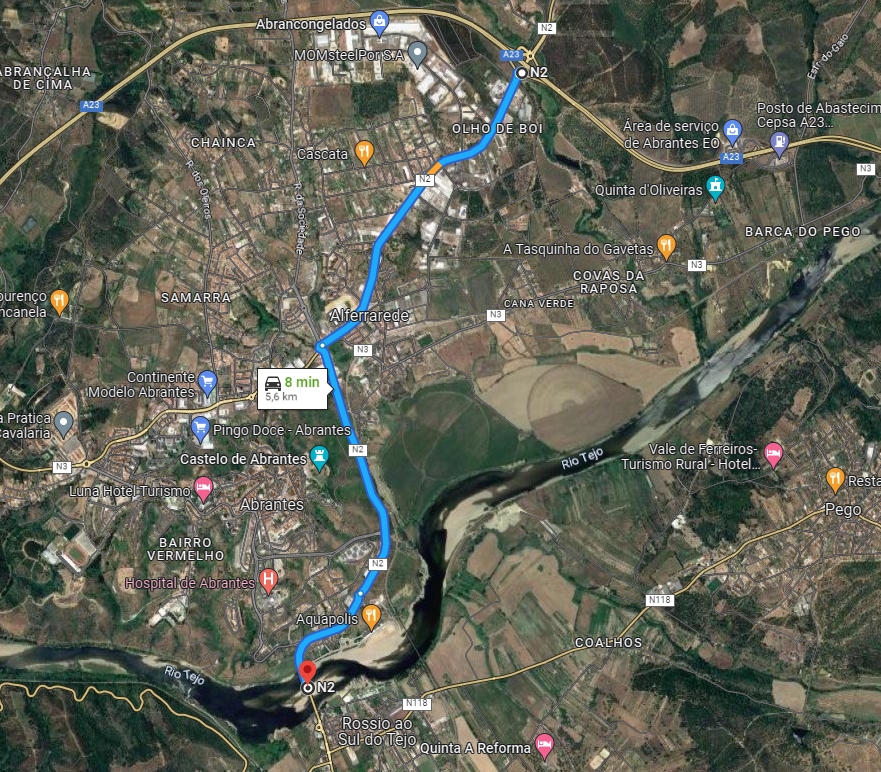The width and height of the screenshot is (881, 772).
Task: Select the Vale de Ferreiros Turismo Rural hotel
Action: click(773, 455)
